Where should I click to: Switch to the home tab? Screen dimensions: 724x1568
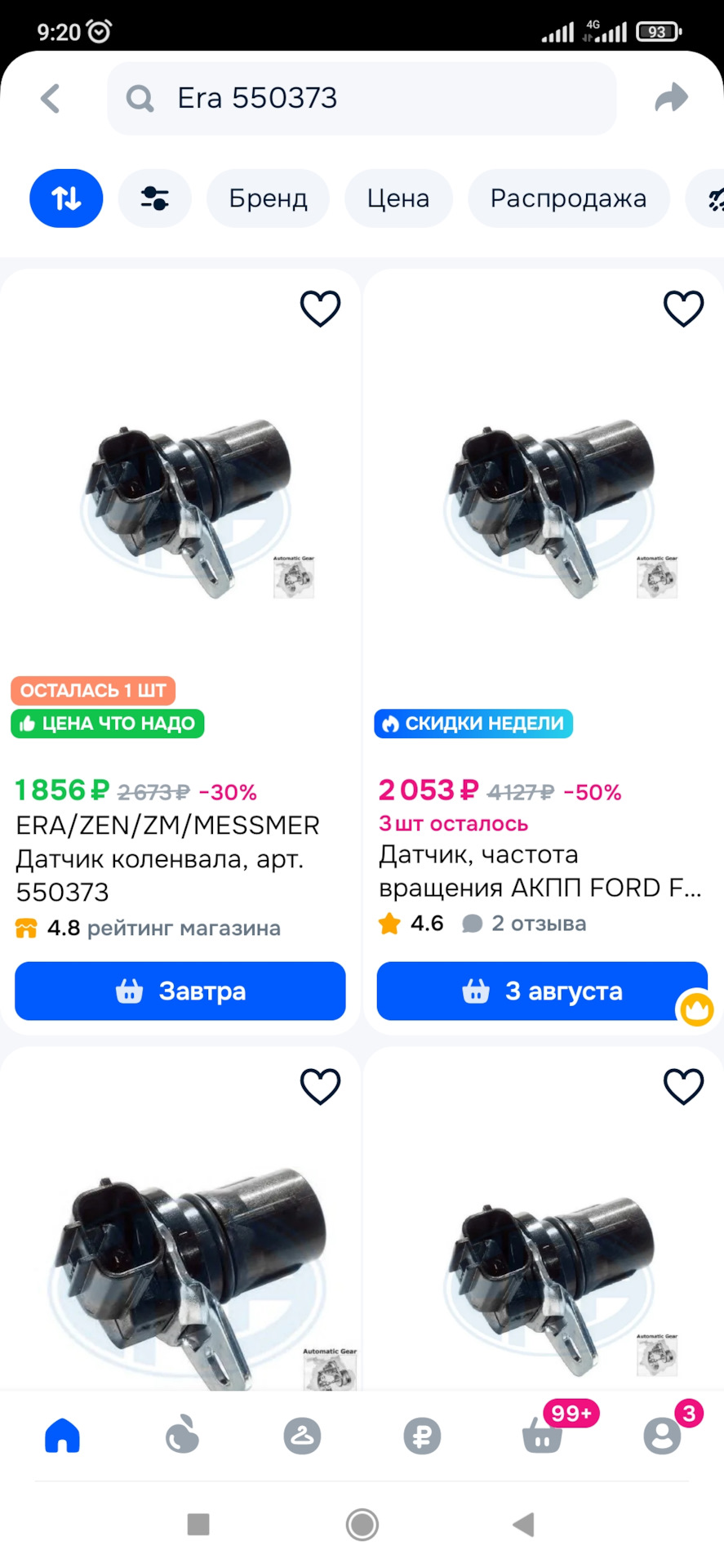coord(63,1436)
